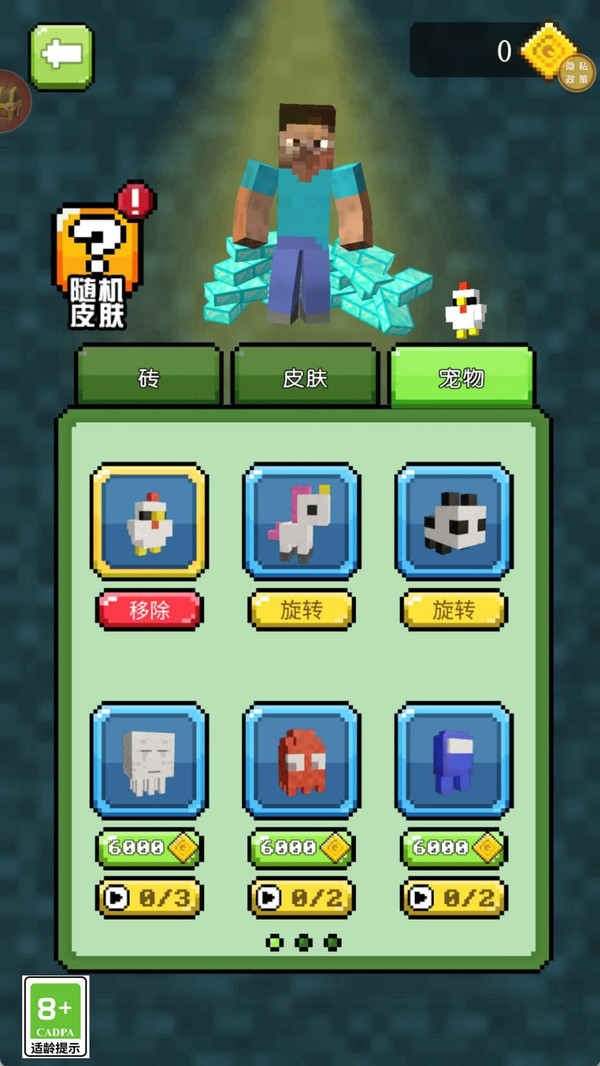
Task: Buy the white ghost pet for 6000 coins
Action: (x=149, y=848)
